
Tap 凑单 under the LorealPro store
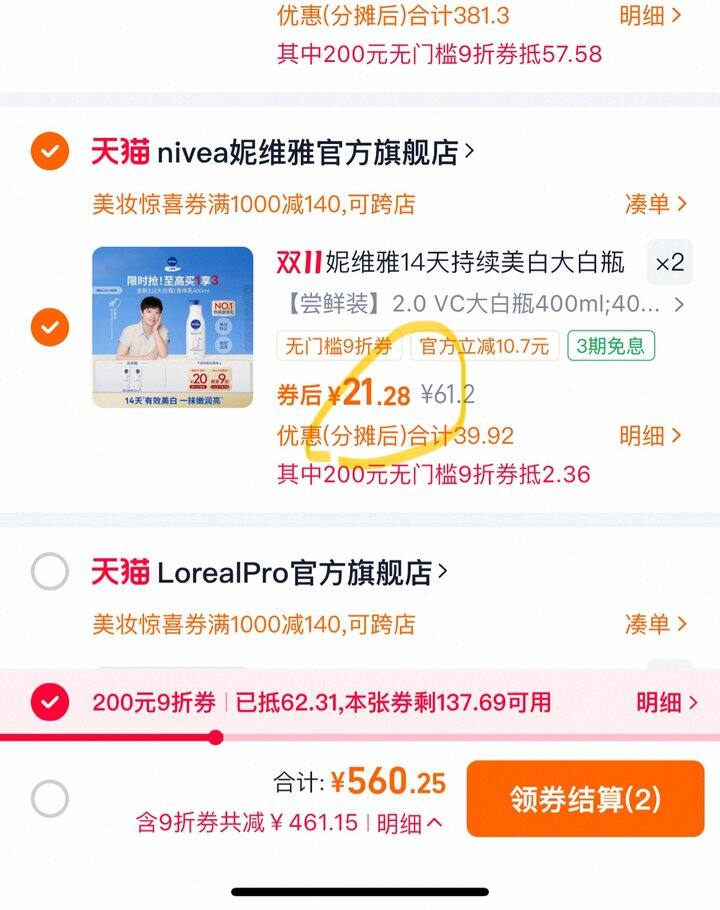656,625
